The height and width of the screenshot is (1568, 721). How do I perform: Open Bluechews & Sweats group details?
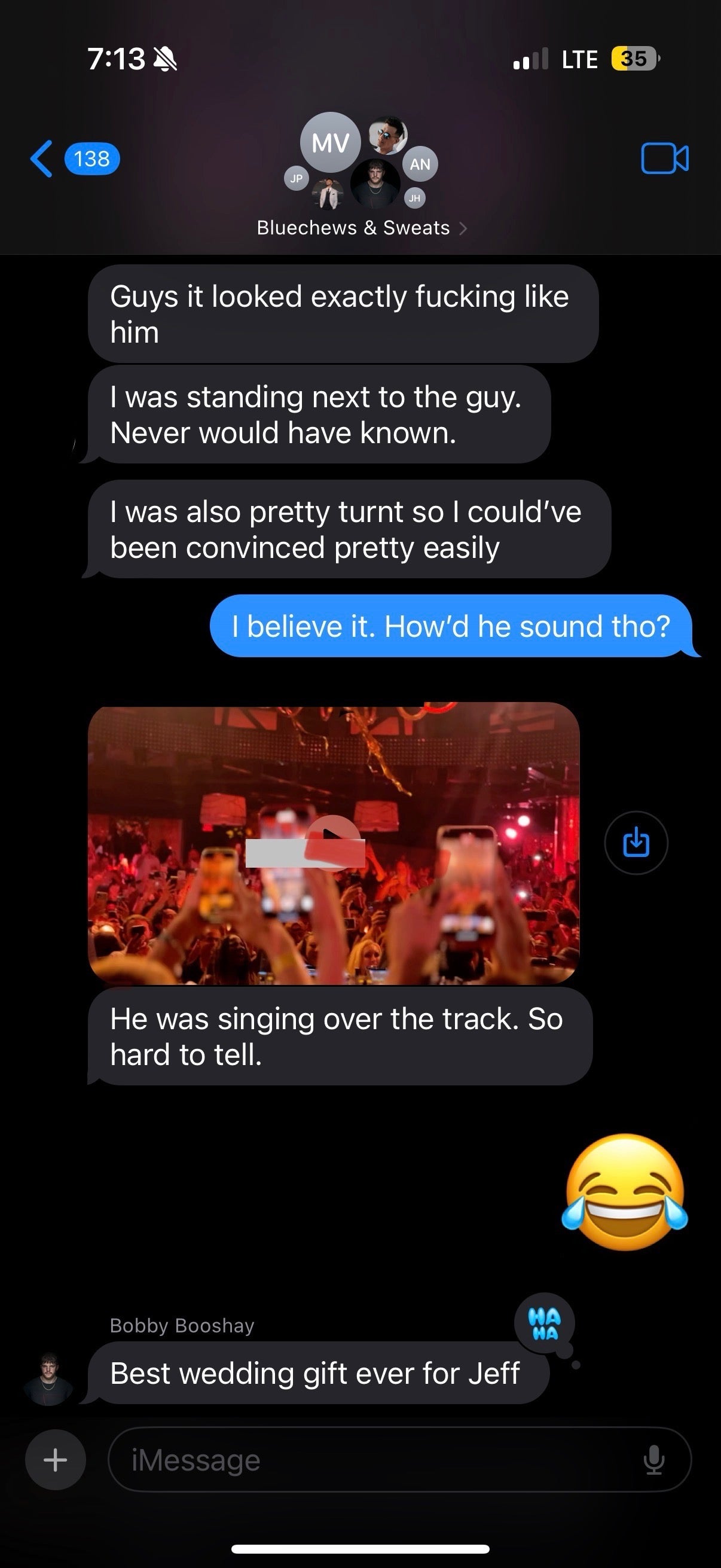point(361,228)
